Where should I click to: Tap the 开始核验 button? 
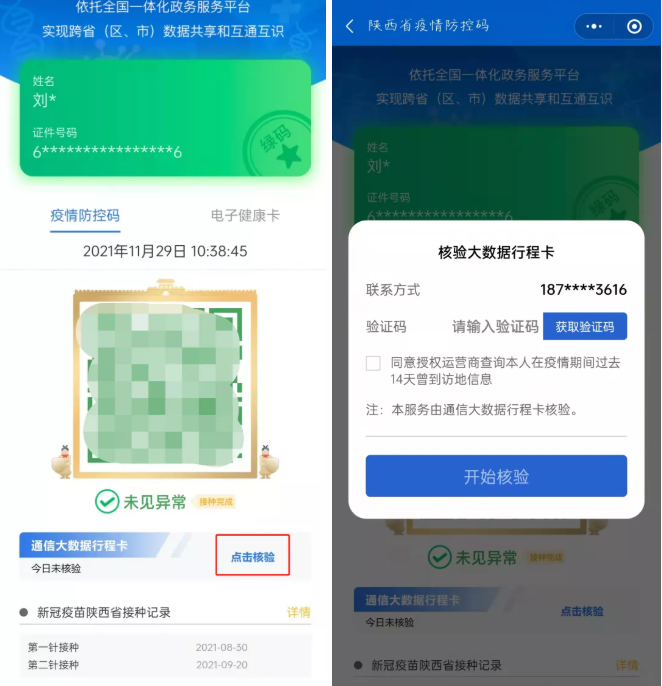point(496,476)
